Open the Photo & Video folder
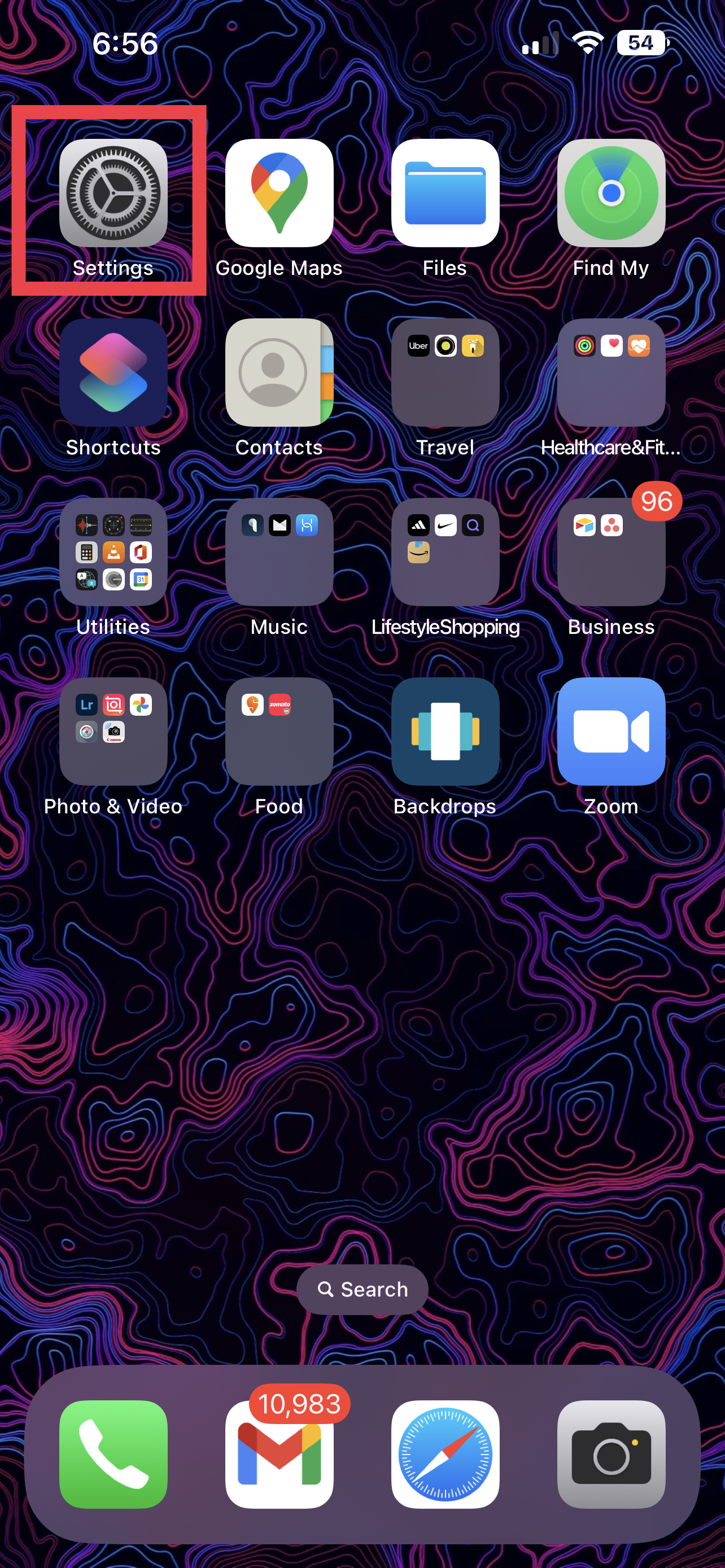The image size is (725, 1568). pos(113,732)
